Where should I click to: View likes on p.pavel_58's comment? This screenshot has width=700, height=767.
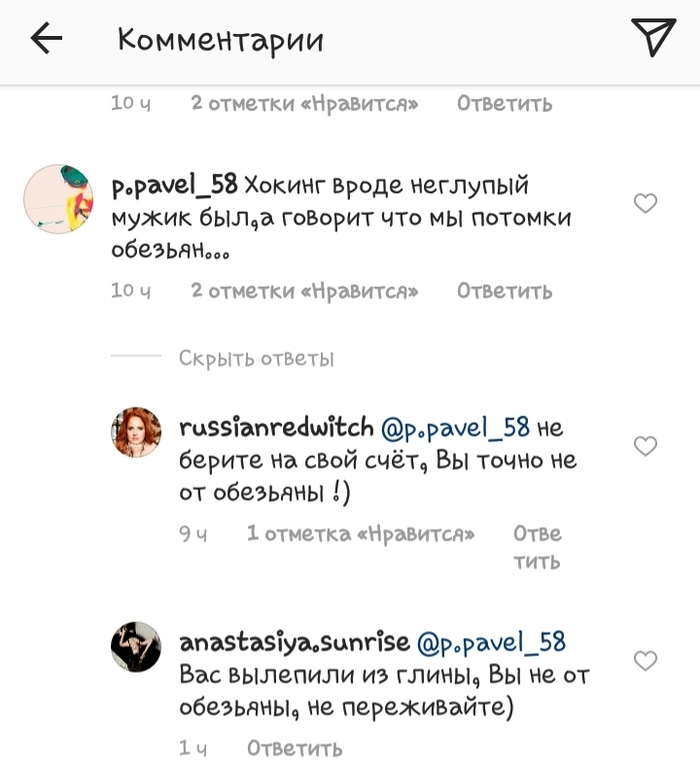click(x=304, y=291)
